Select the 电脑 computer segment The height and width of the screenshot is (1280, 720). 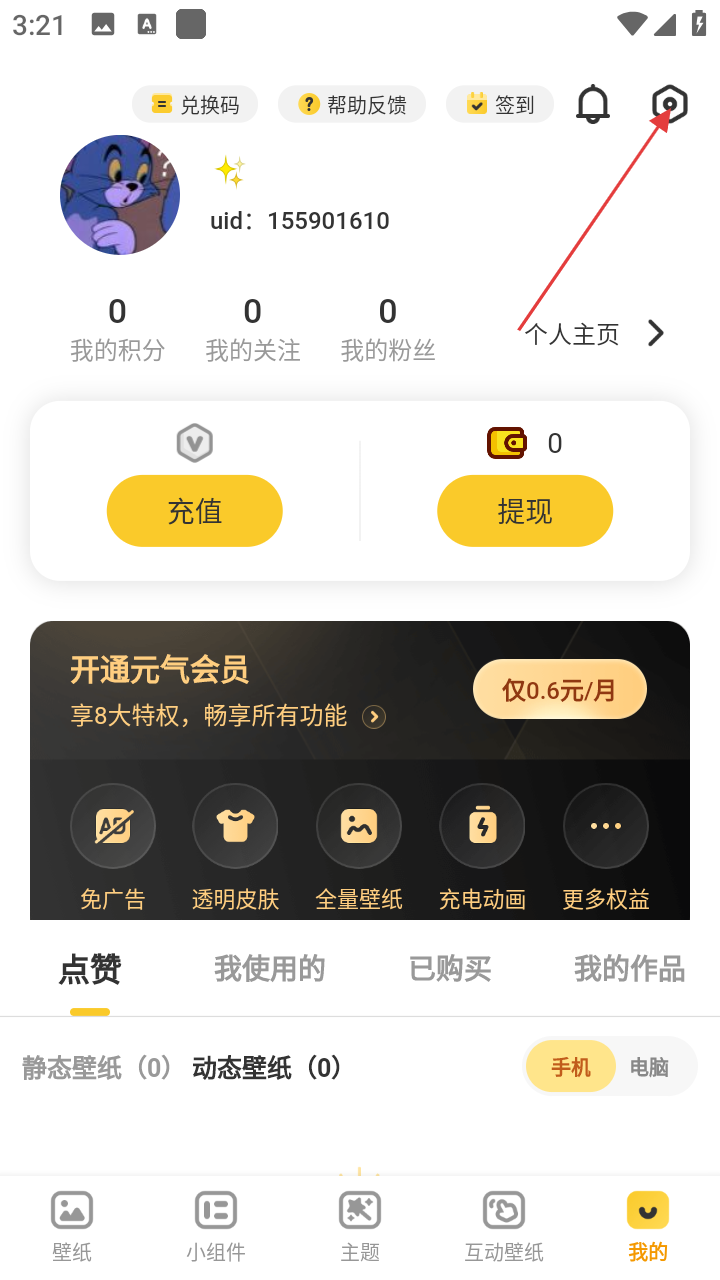coord(649,1068)
